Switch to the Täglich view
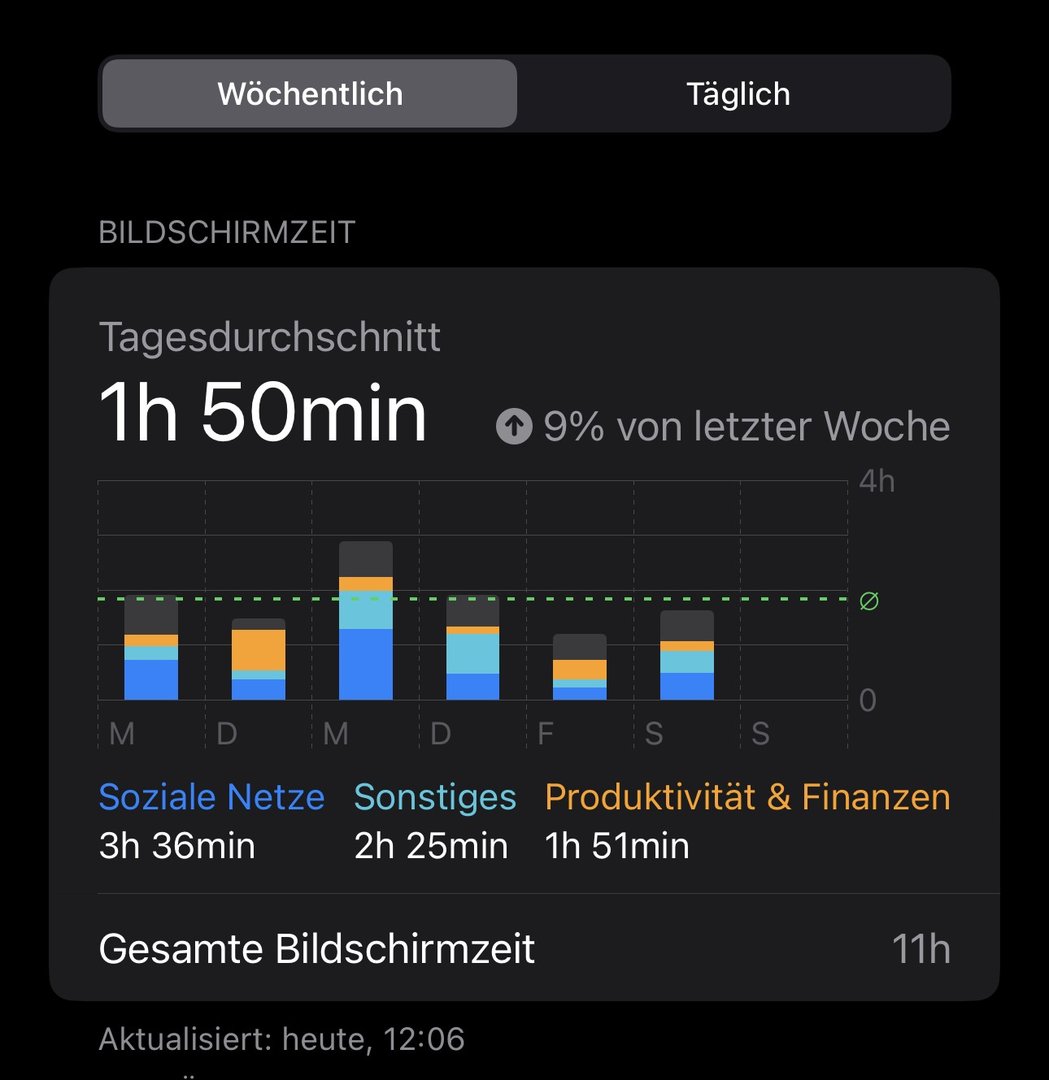Viewport: 1049px width, 1080px height. [x=737, y=94]
